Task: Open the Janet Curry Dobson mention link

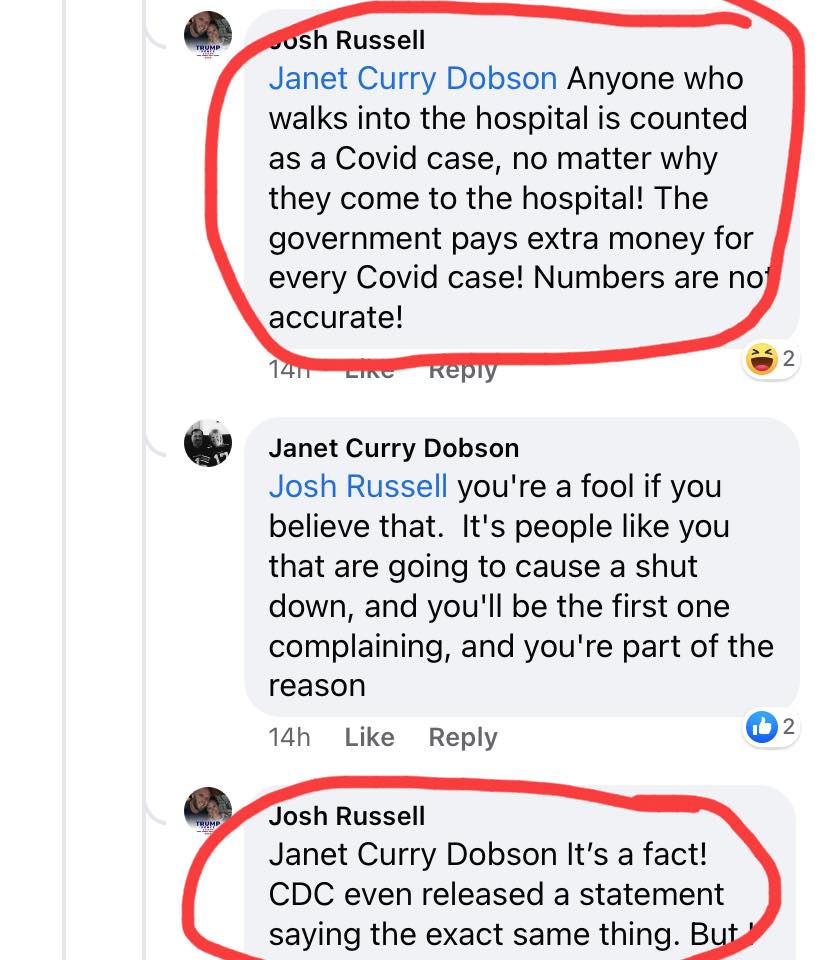Action: [412, 79]
